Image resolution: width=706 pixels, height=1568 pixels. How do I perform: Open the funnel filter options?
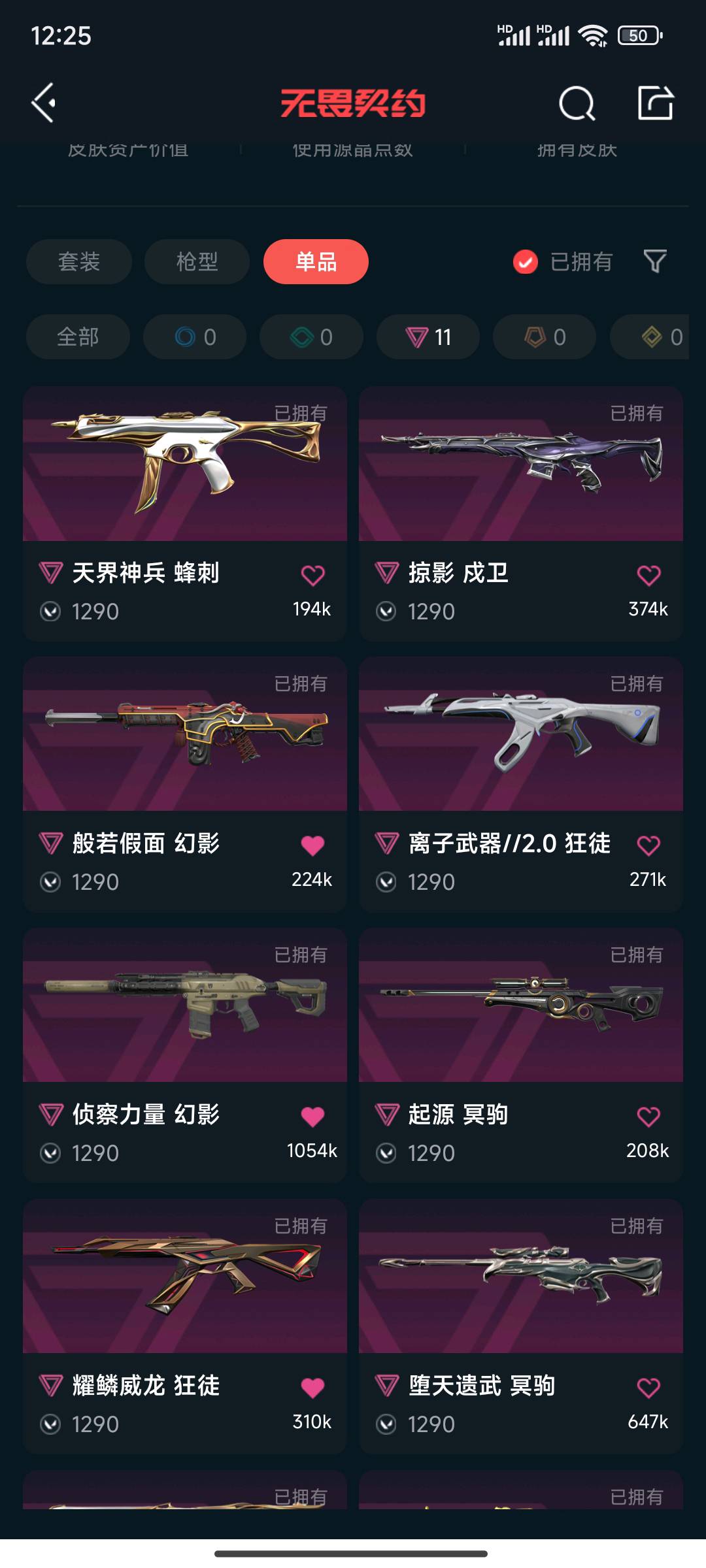(x=655, y=262)
